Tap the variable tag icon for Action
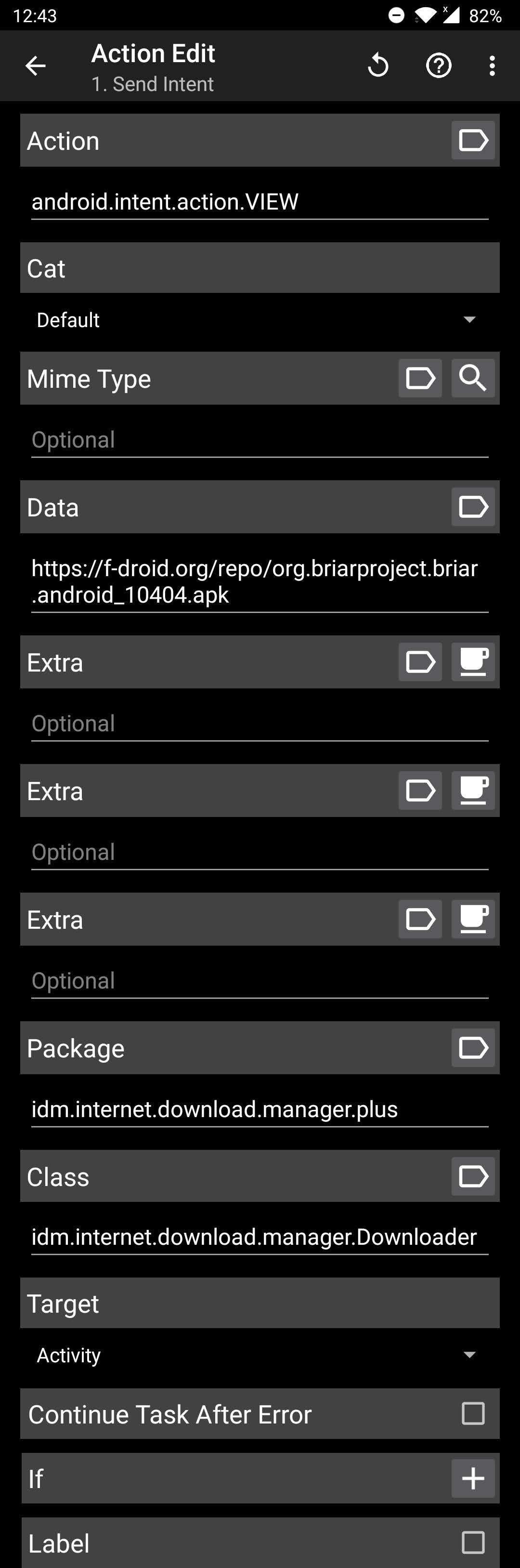Image resolution: width=520 pixels, height=1568 pixels. 472,141
